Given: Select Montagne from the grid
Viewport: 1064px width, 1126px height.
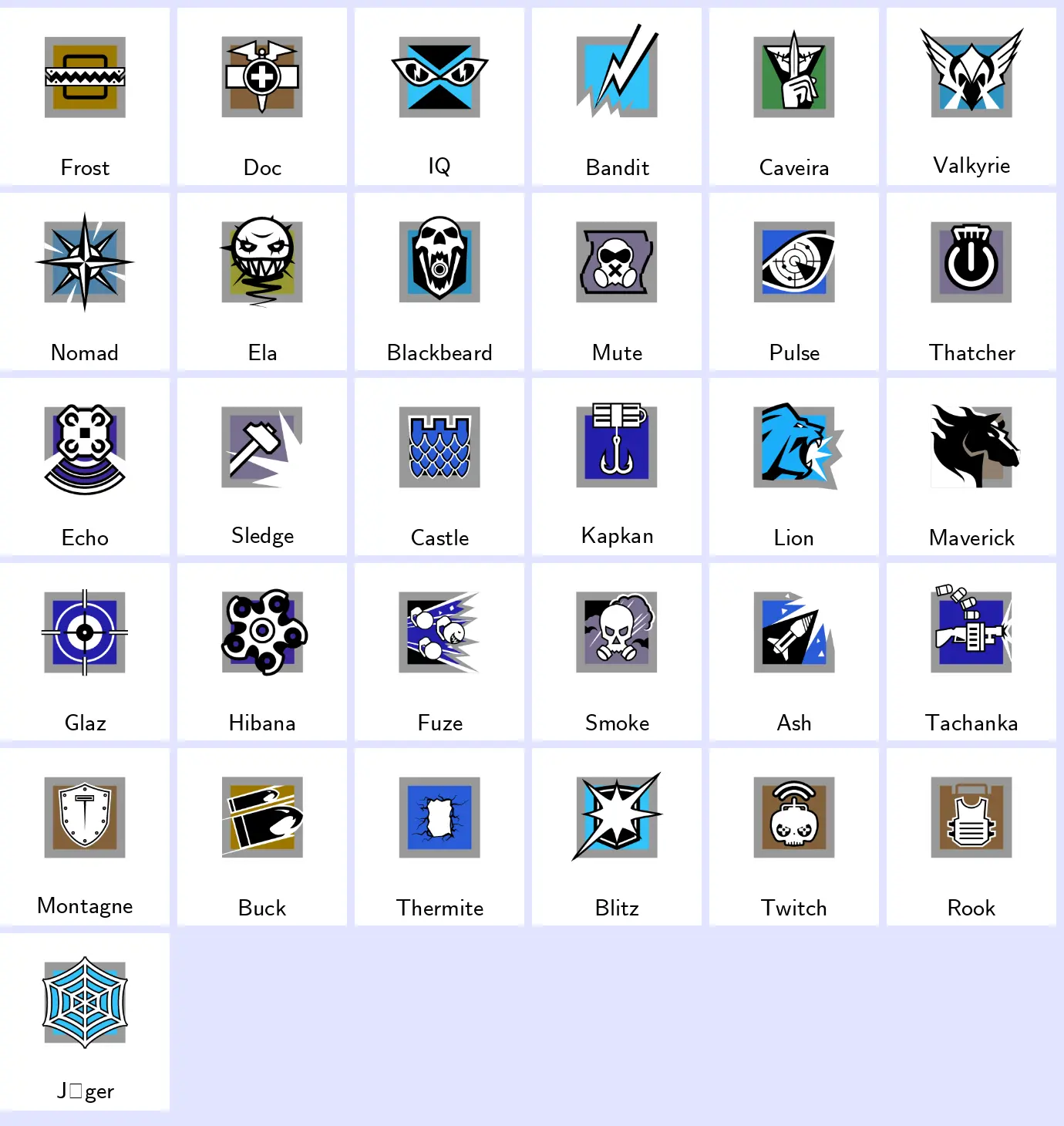Looking at the screenshot, I should pyautogui.click(x=85, y=837).
